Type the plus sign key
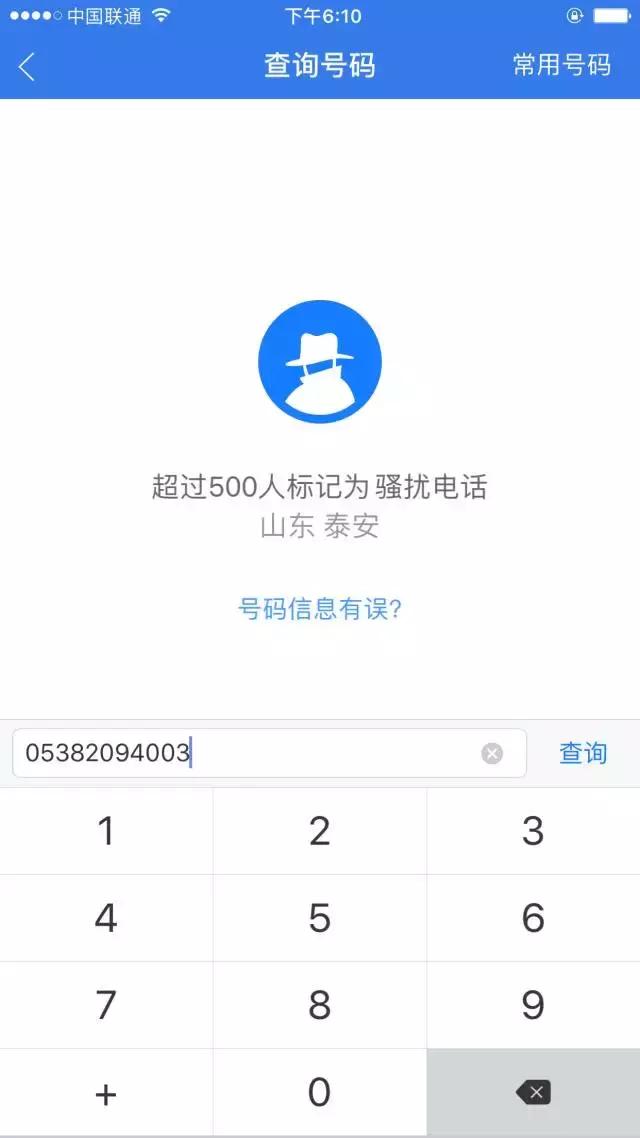Image resolution: width=640 pixels, height=1138 pixels. (106, 1093)
